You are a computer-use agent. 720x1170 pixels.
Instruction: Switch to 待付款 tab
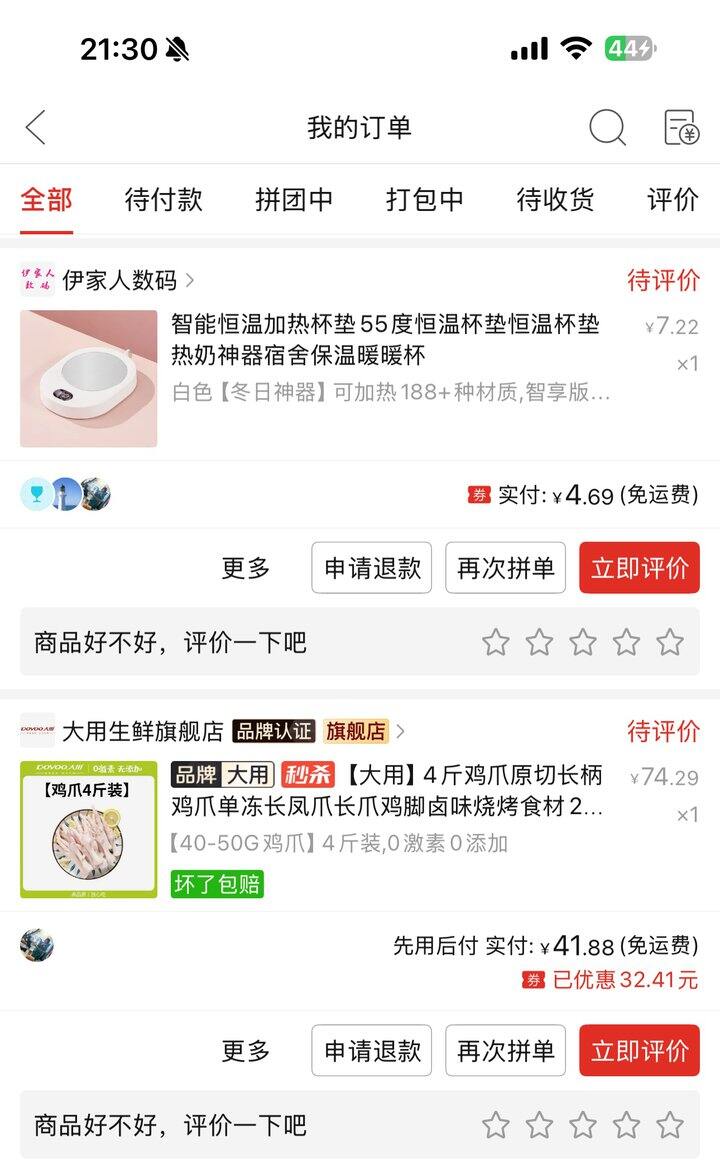pyautogui.click(x=164, y=199)
